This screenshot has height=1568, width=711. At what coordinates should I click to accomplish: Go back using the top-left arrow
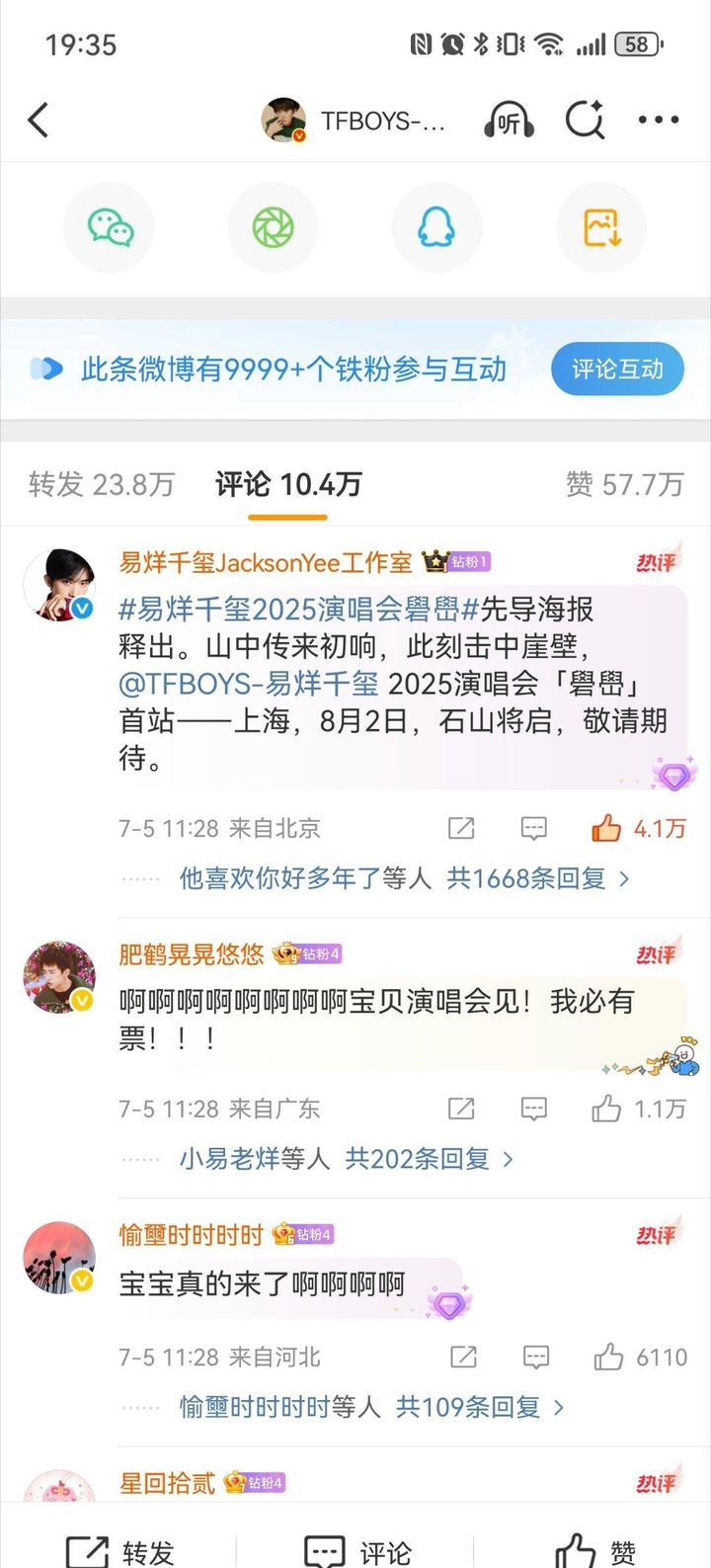coord(39,121)
